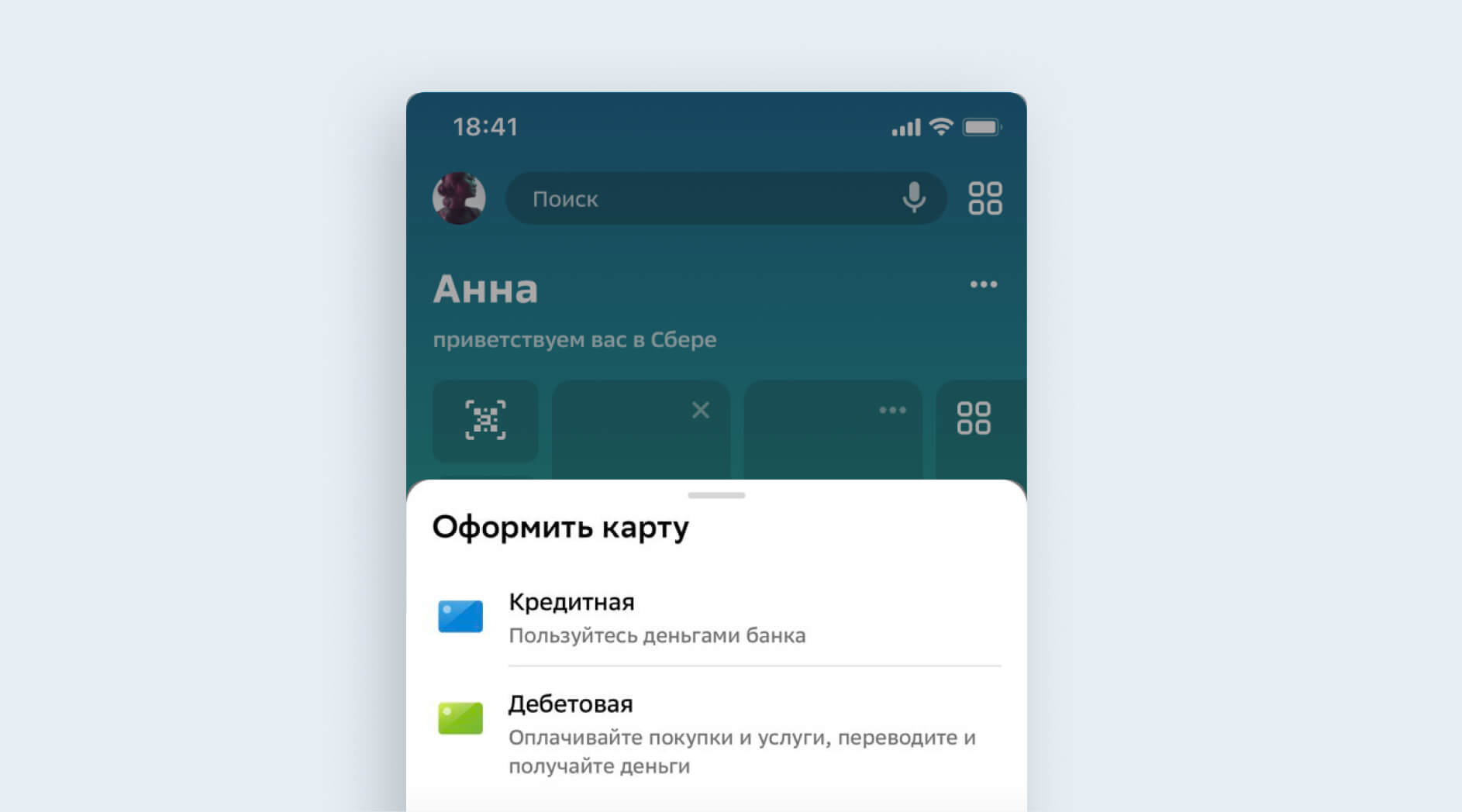Open the three-dot menu next to Анна

point(983,285)
